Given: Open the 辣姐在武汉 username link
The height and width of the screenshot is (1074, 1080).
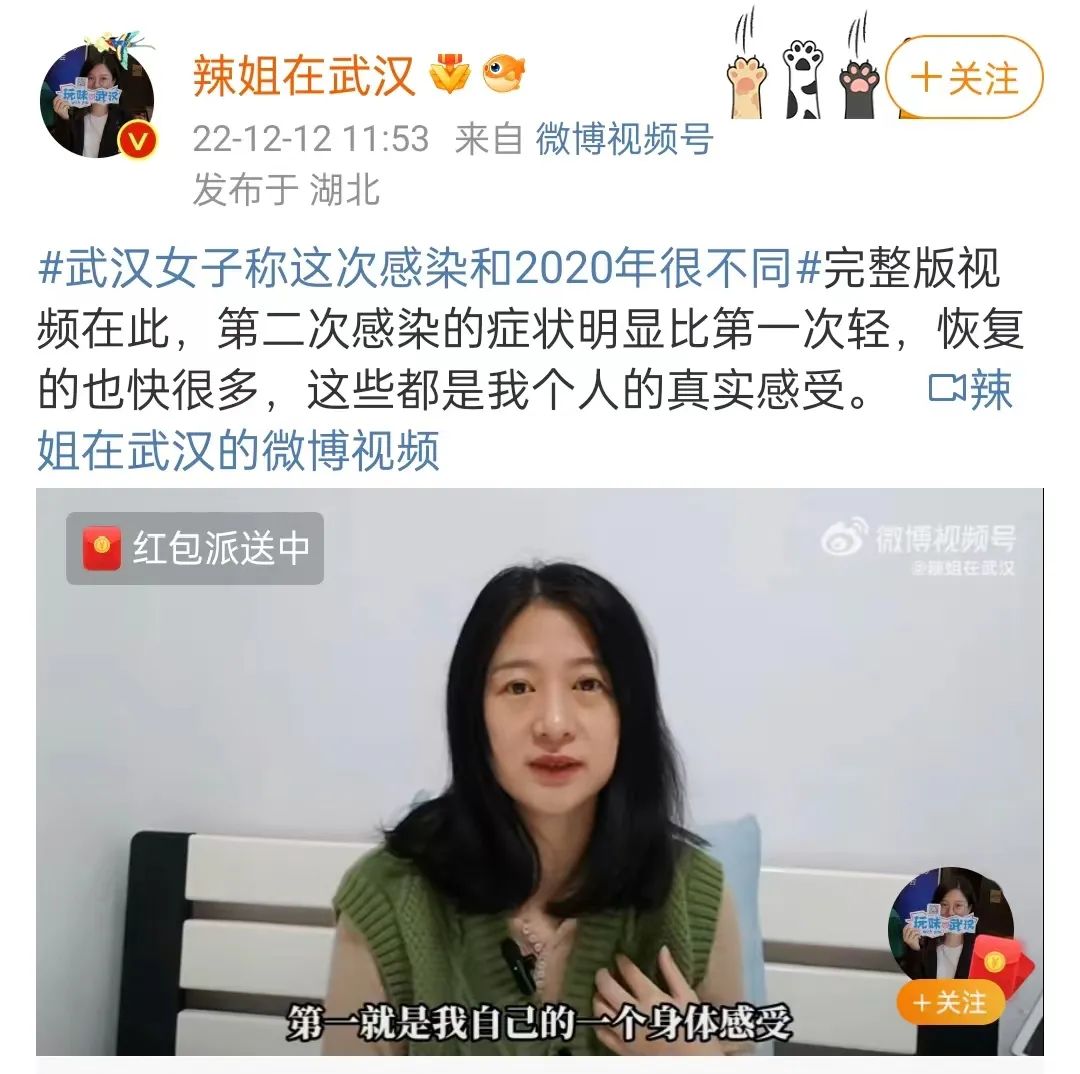Looking at the screenshot, I should click(303, 77).
